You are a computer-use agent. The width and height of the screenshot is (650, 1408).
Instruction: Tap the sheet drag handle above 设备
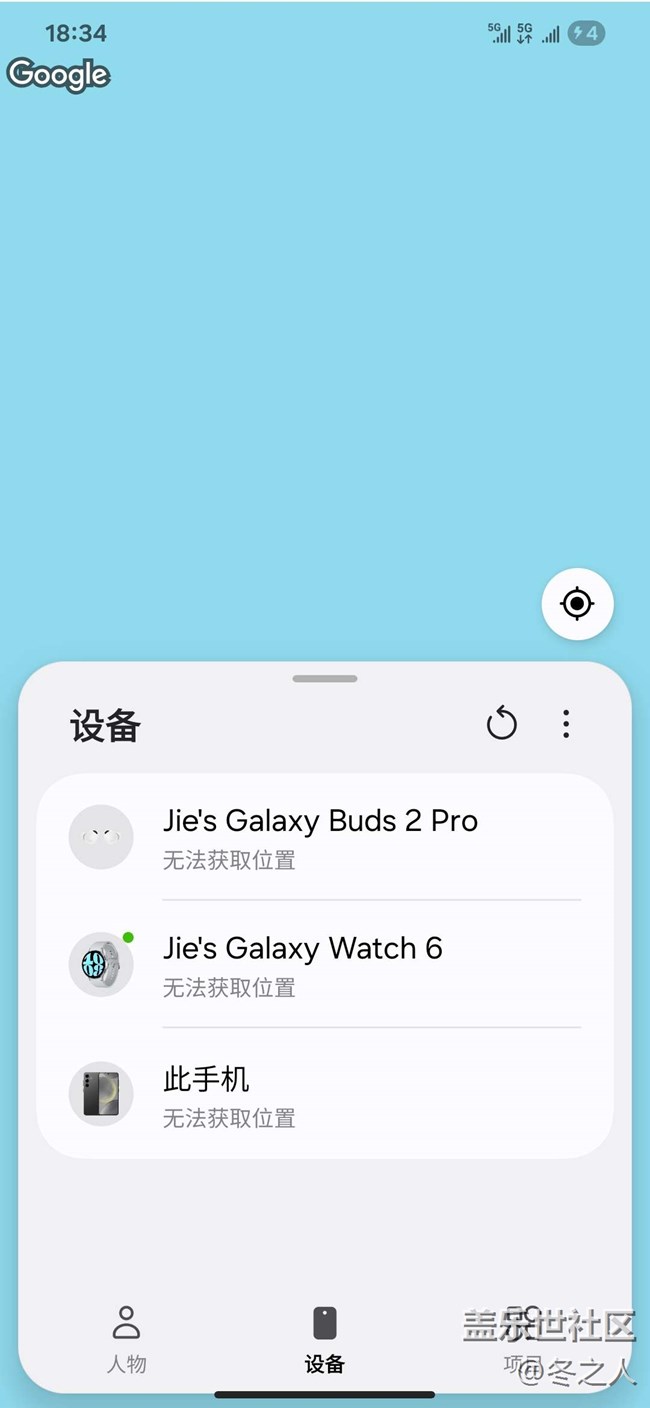325,679
